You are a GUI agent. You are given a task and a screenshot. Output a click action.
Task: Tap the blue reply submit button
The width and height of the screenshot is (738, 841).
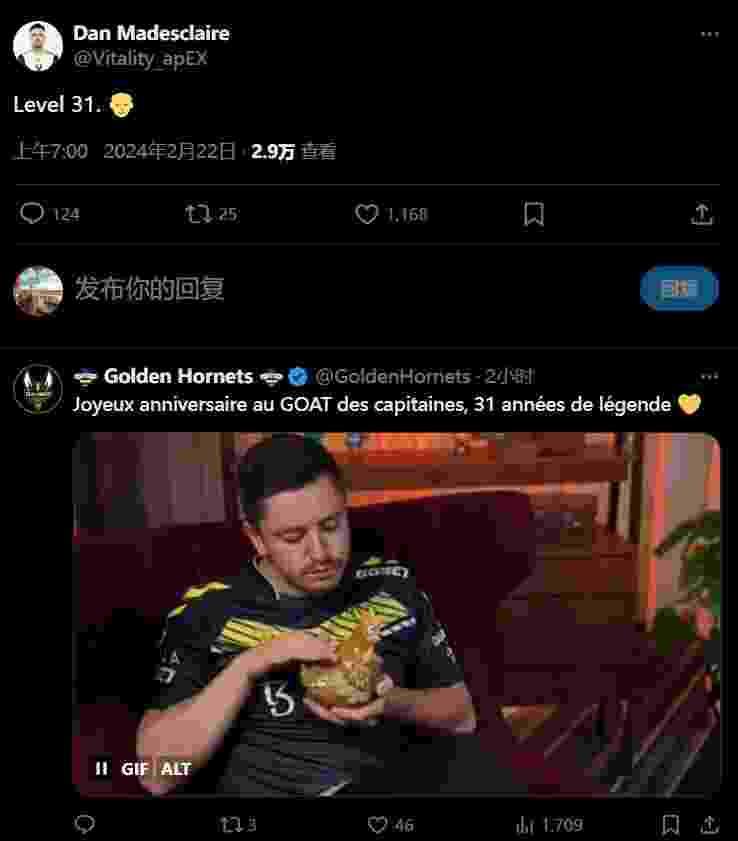pyautogui.click(x=679, y=289)
